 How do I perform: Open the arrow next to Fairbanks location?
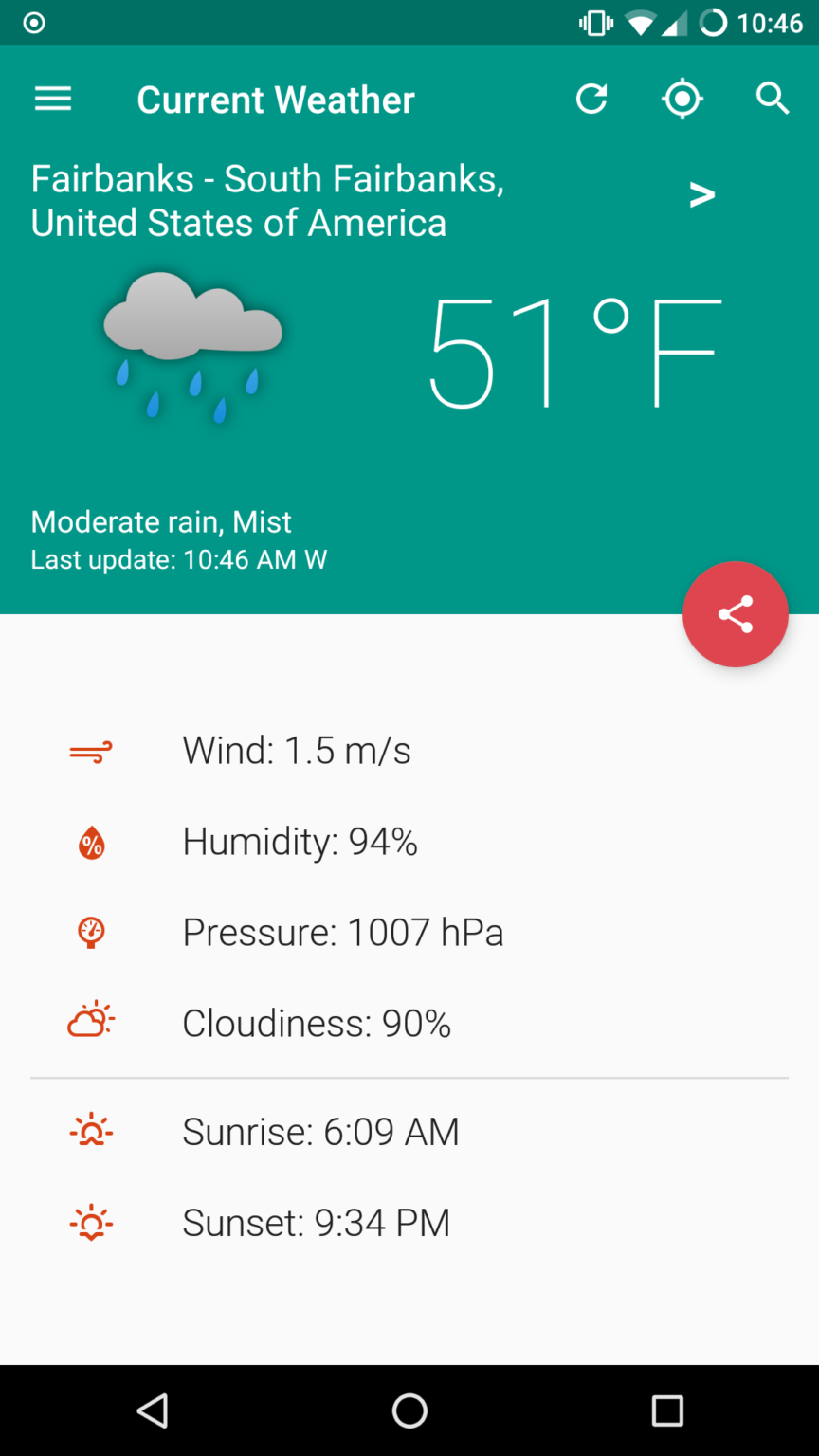pos(701,195)
